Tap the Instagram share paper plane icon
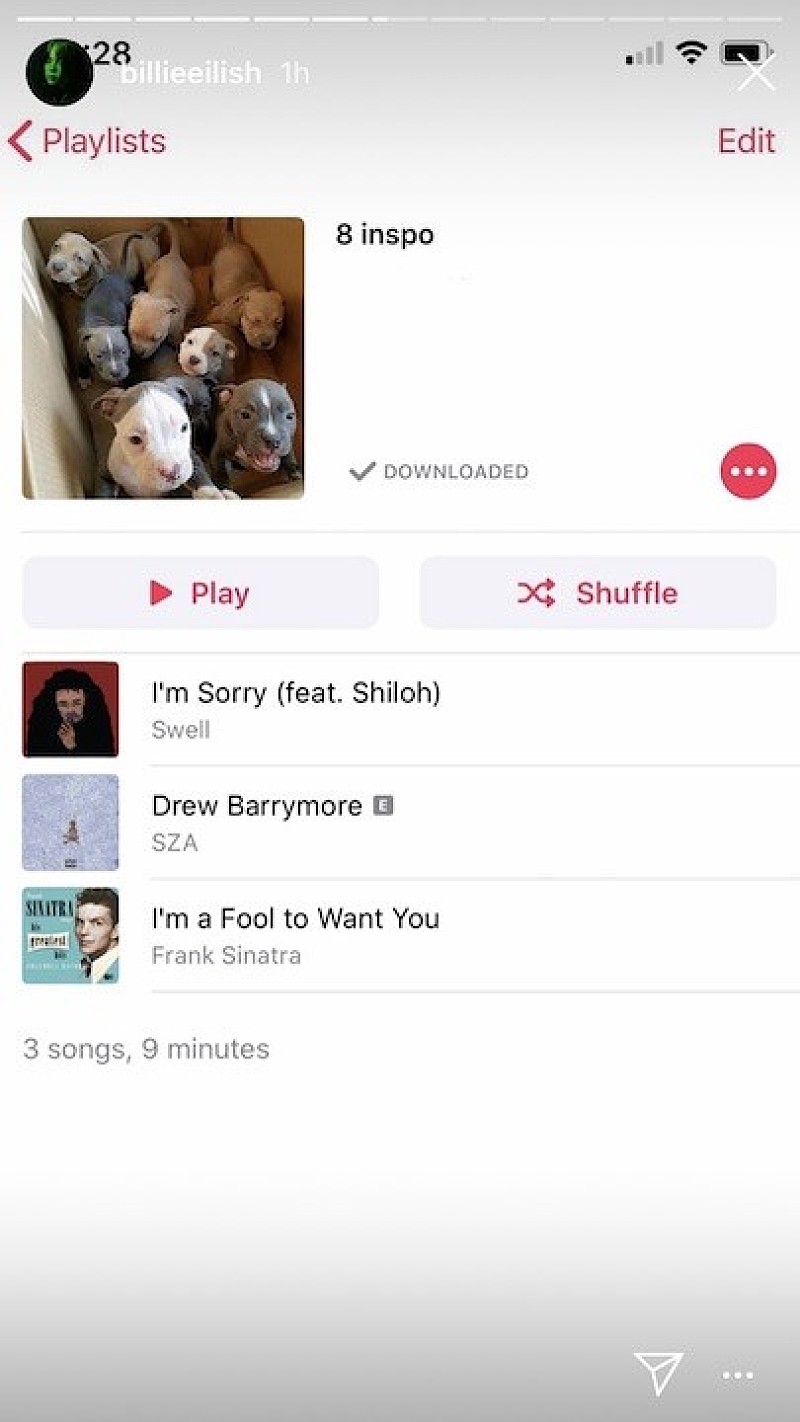 [660, 1372]
